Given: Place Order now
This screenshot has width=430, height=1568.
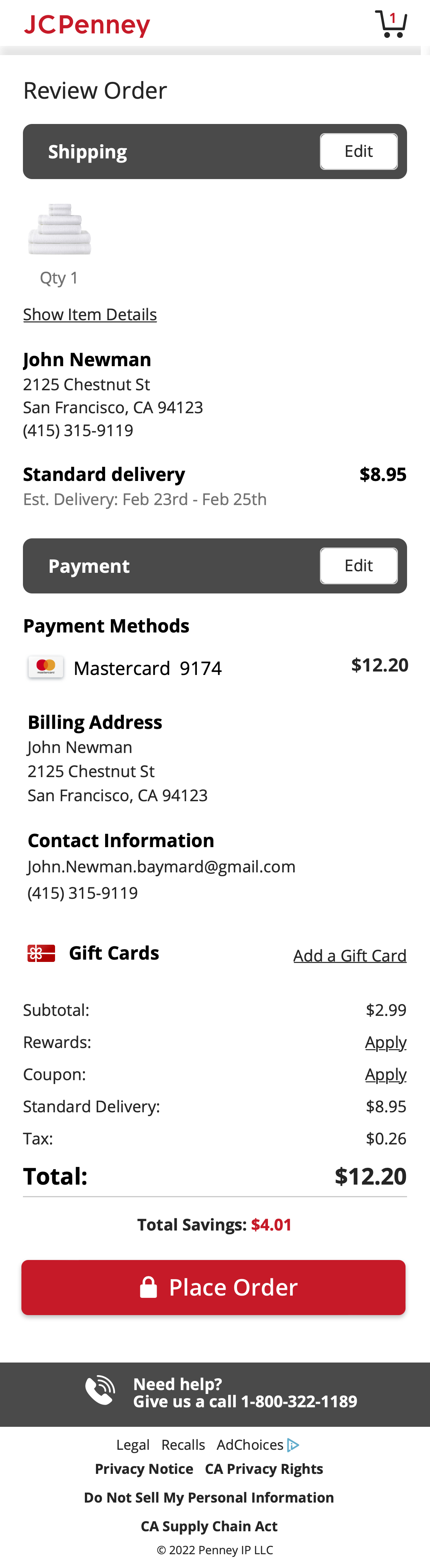Looking at the screenshot, I should pyautogui.click(x=214, y=1288).
